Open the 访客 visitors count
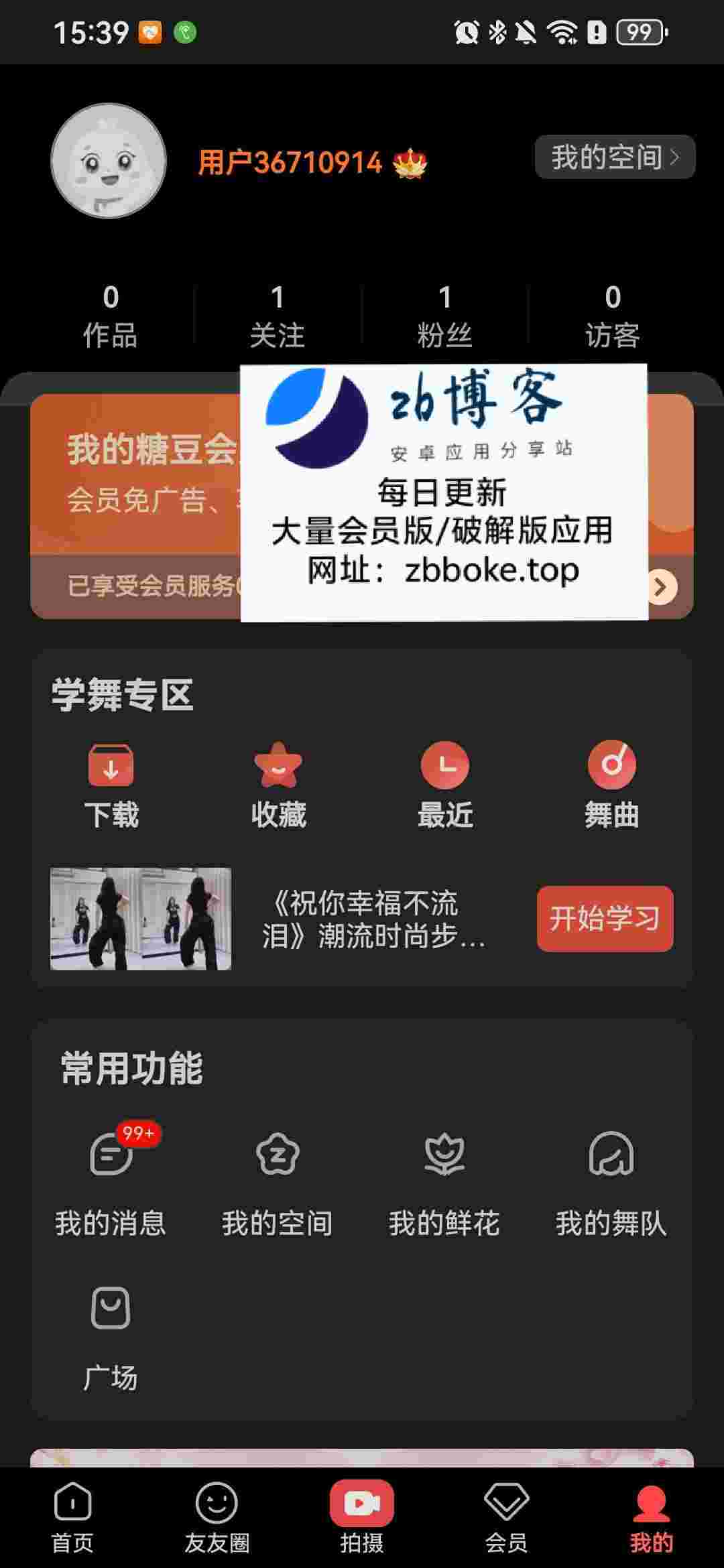The height and width of the screenshot is (1568, 724). 612,316
